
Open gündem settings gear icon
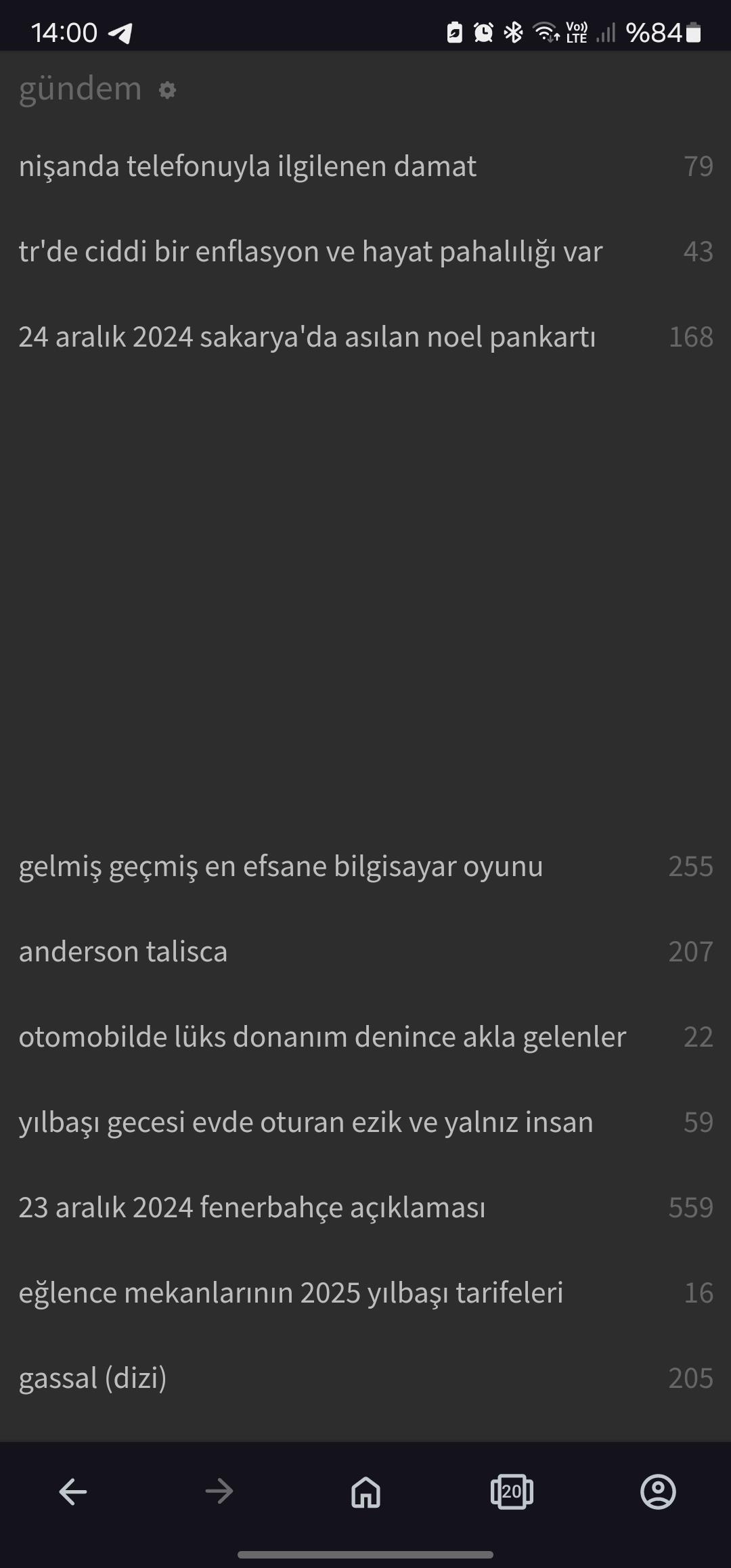[167, 90]
